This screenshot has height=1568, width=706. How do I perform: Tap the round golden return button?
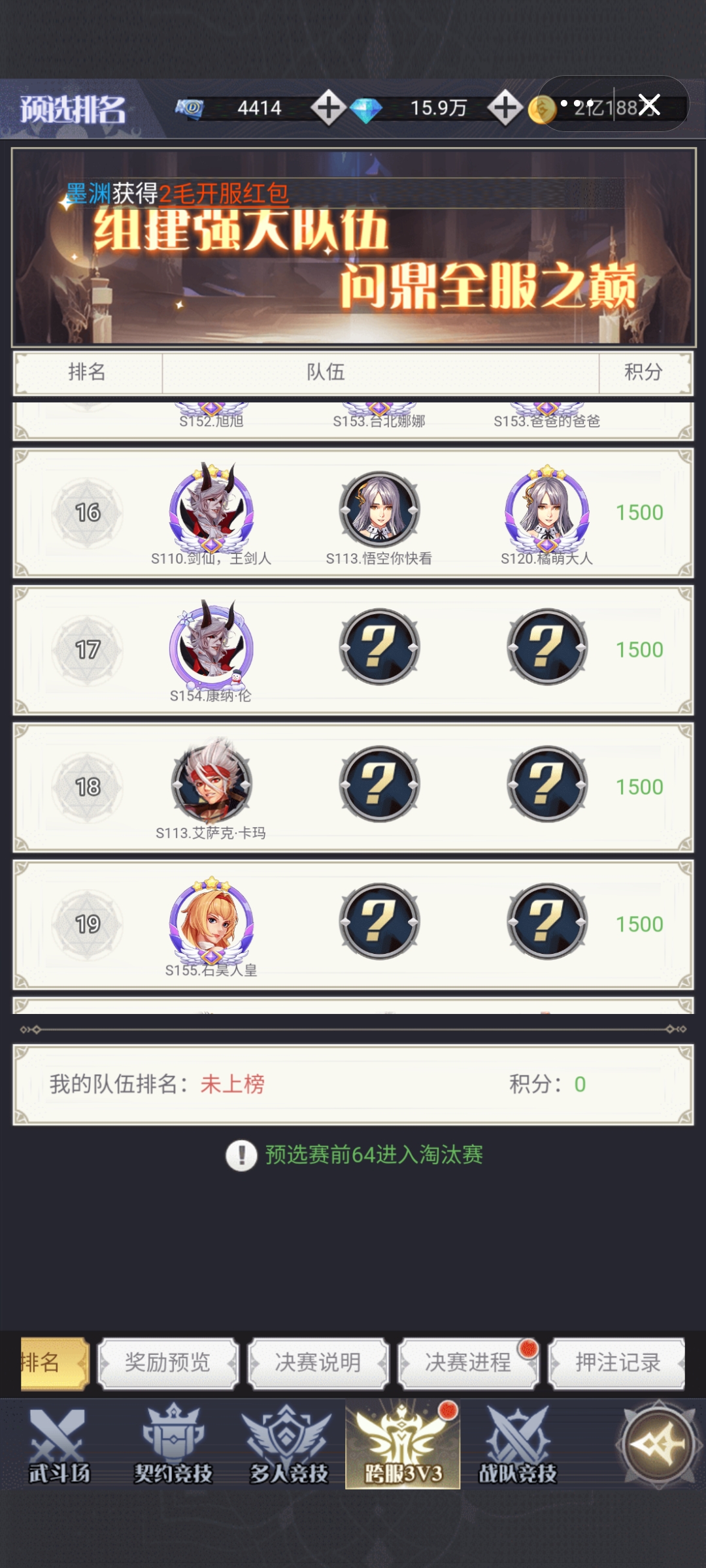tap(658, 1444)
